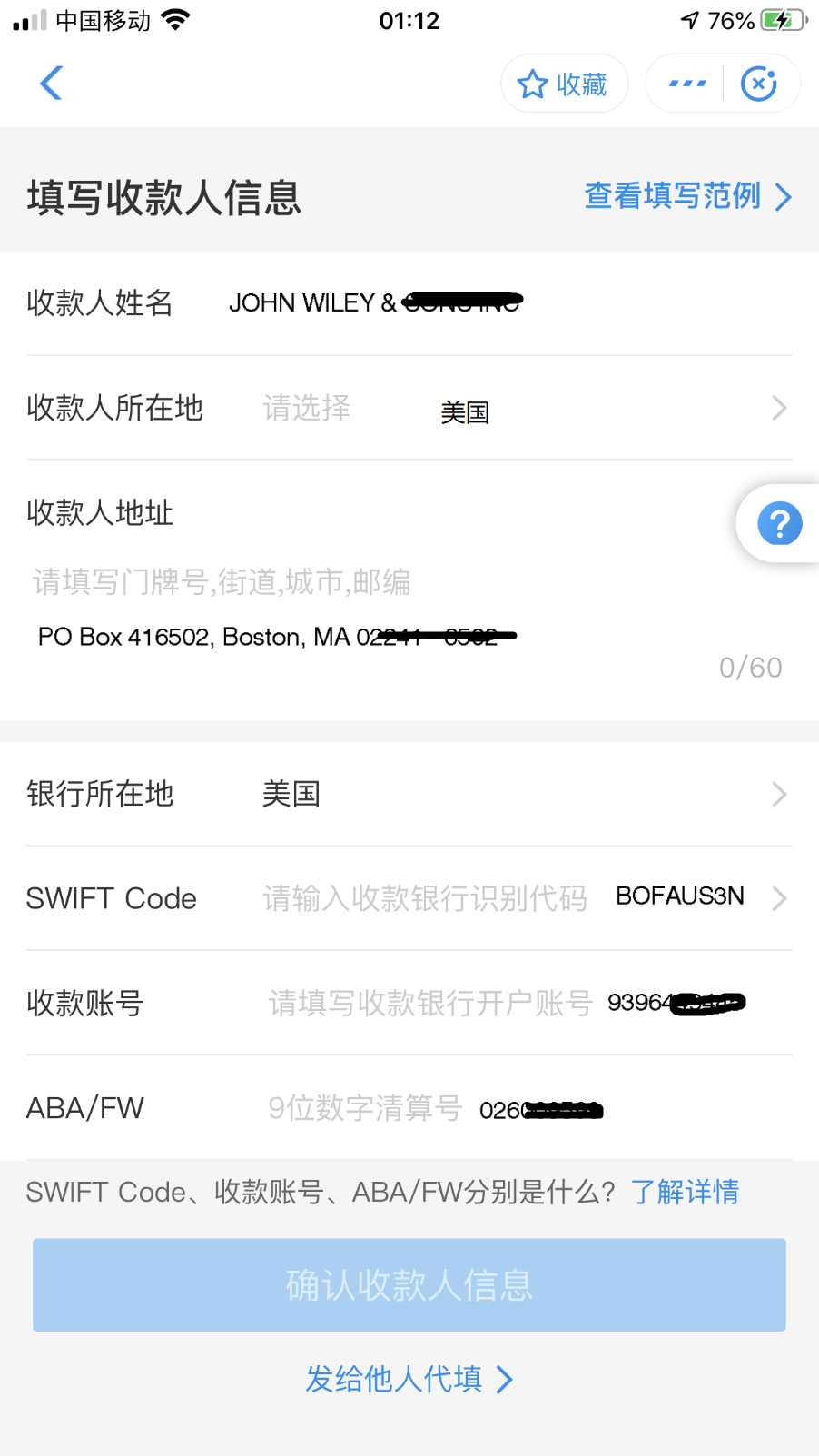
Task: Open 查看填写范例 example link
Action: [x=687, y=196]
